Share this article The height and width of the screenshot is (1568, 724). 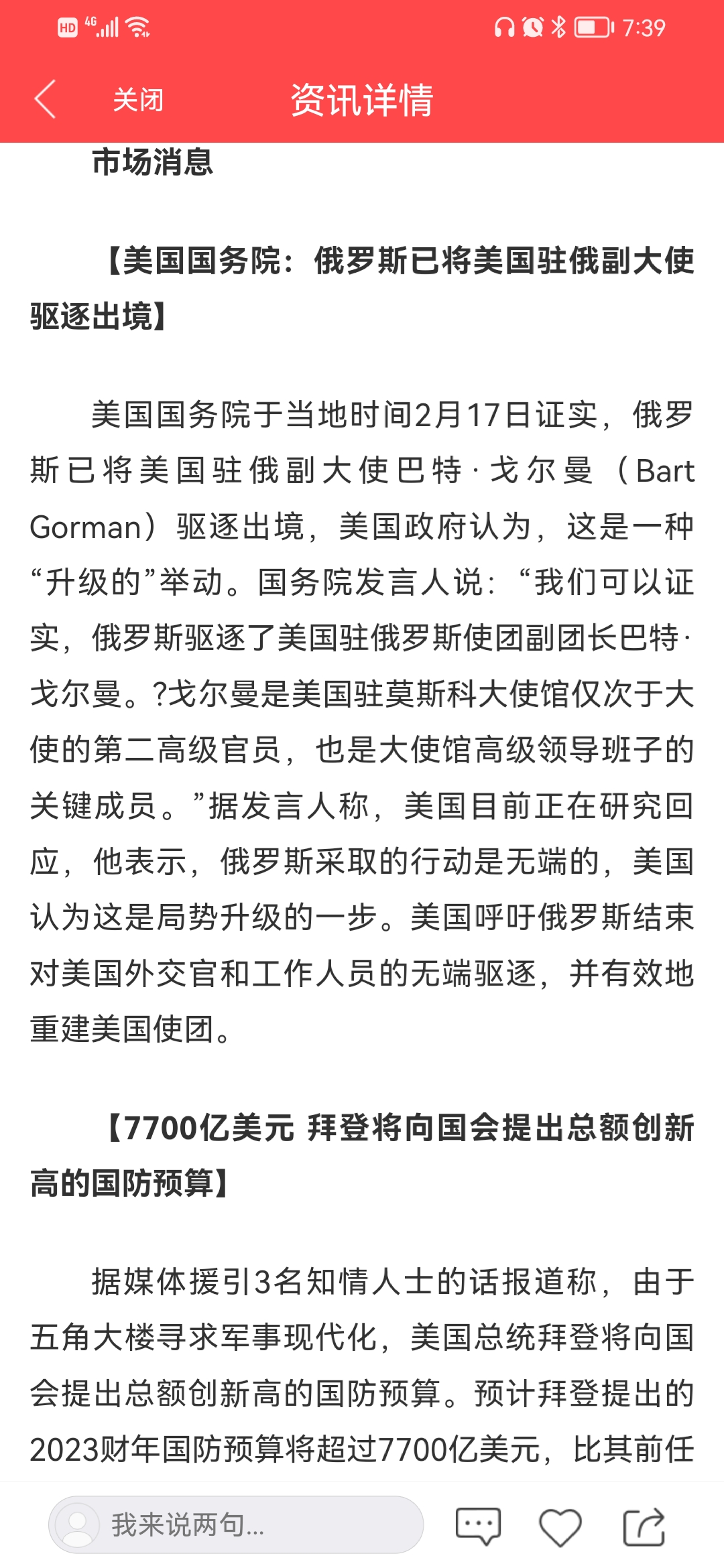click(x=644, y=1526)
